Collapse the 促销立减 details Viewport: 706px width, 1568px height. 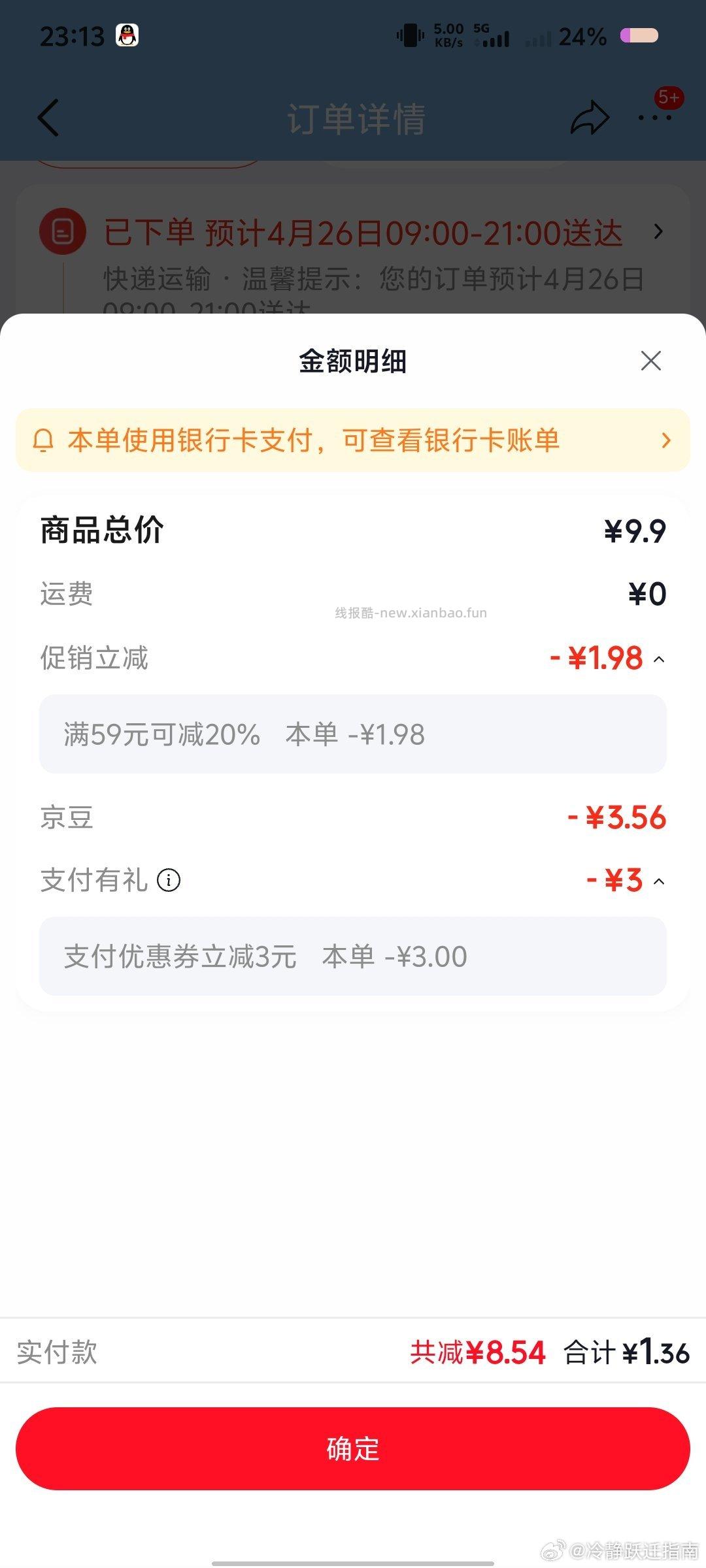tap(659, 659)
